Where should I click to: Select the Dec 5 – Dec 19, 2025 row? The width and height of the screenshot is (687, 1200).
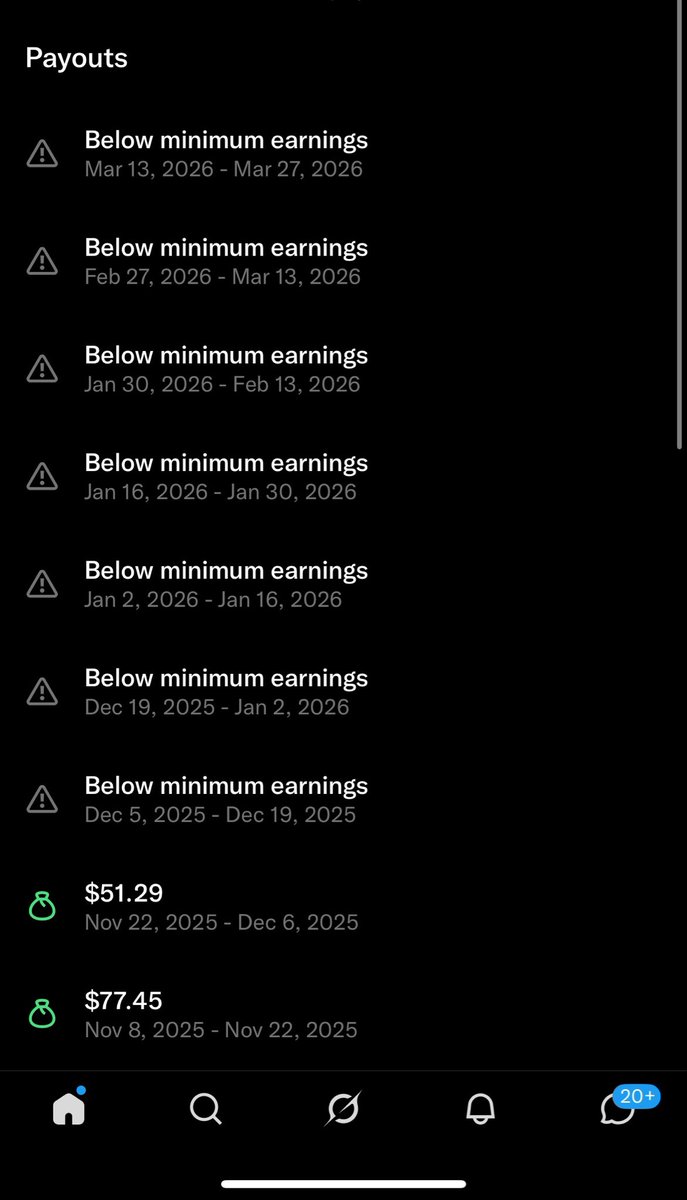click(343, 799)
